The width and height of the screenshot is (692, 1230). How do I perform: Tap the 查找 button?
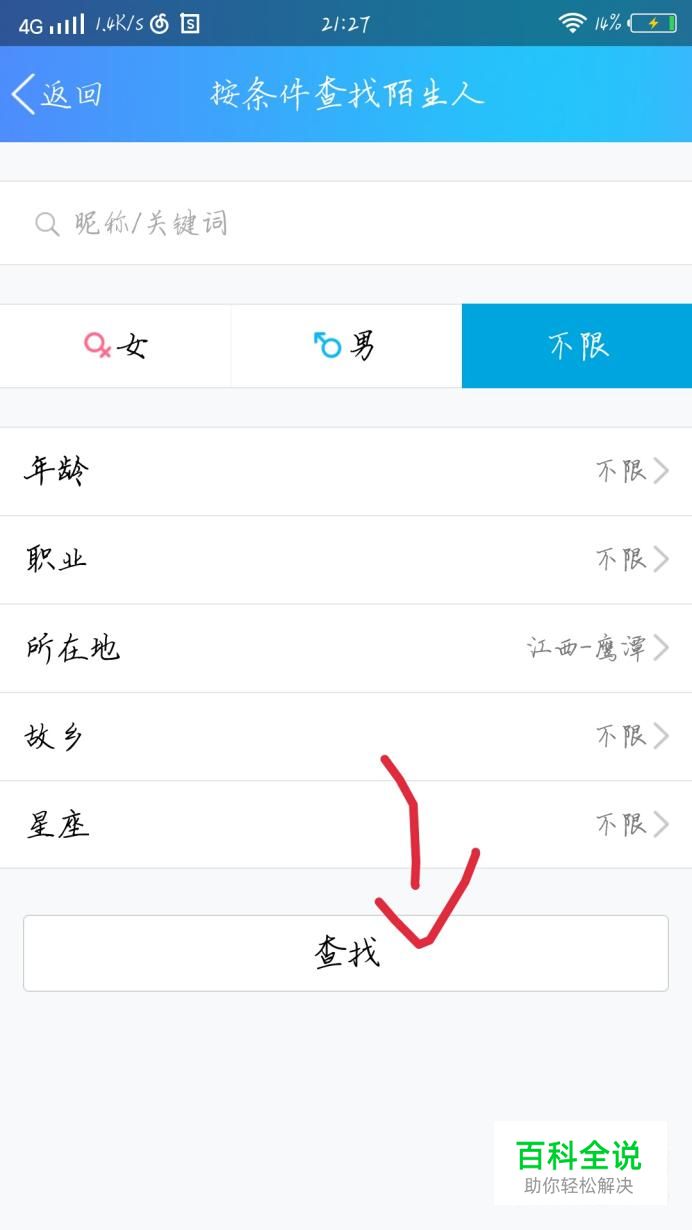point(346,953)
